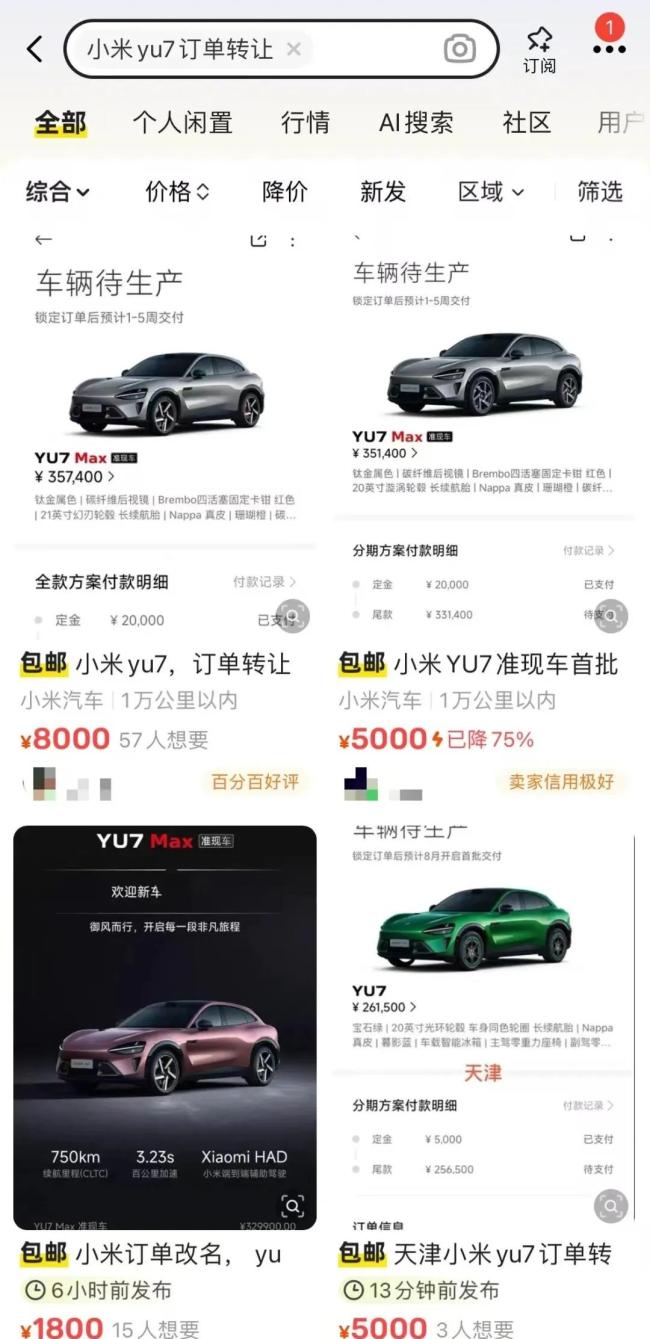Open the AI搜索 tab
Image resolution: width=650 pixels, height=1339 pixels.
(x=416, y=123)
